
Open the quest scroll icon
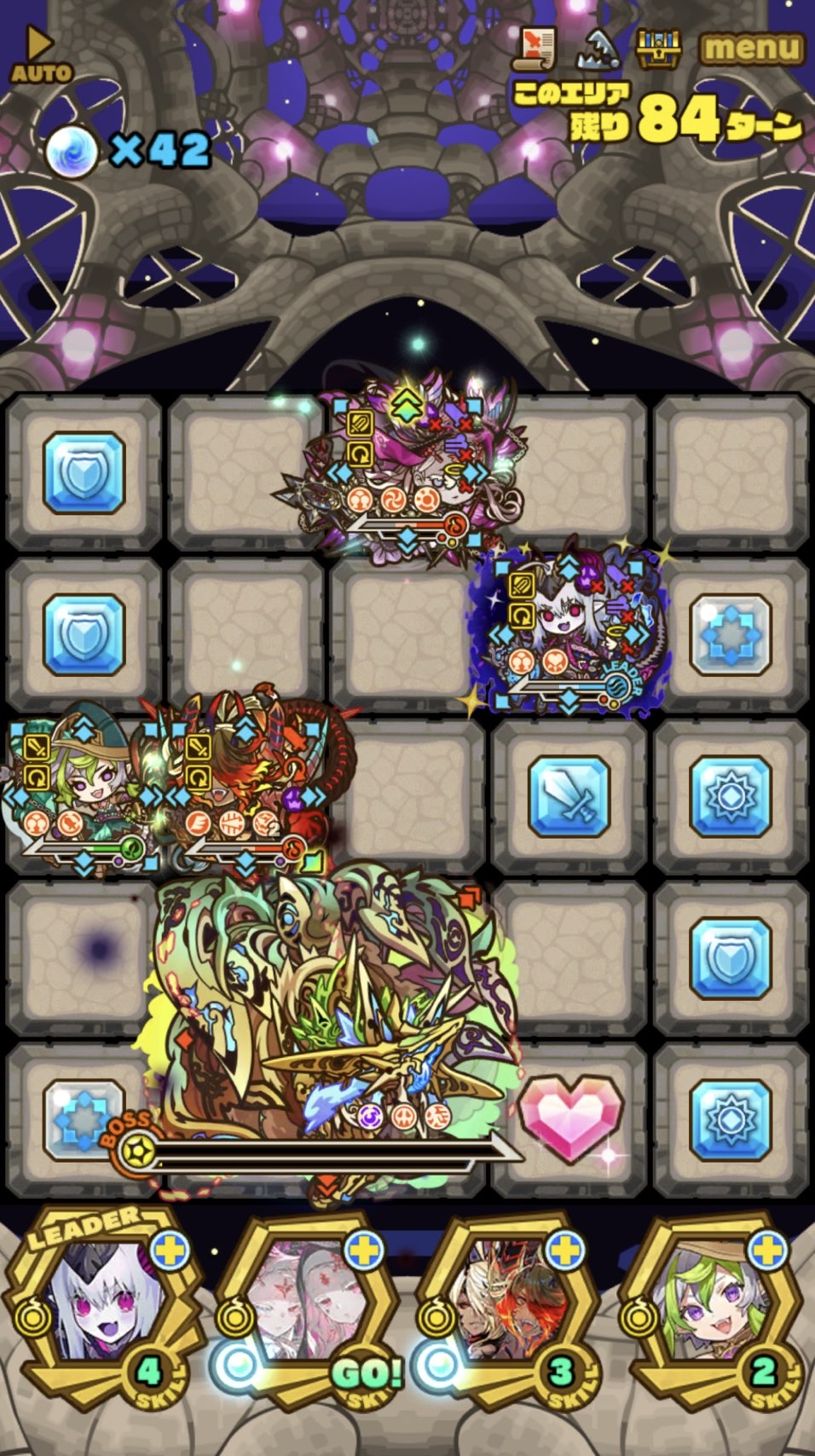(x=535, y=49)
